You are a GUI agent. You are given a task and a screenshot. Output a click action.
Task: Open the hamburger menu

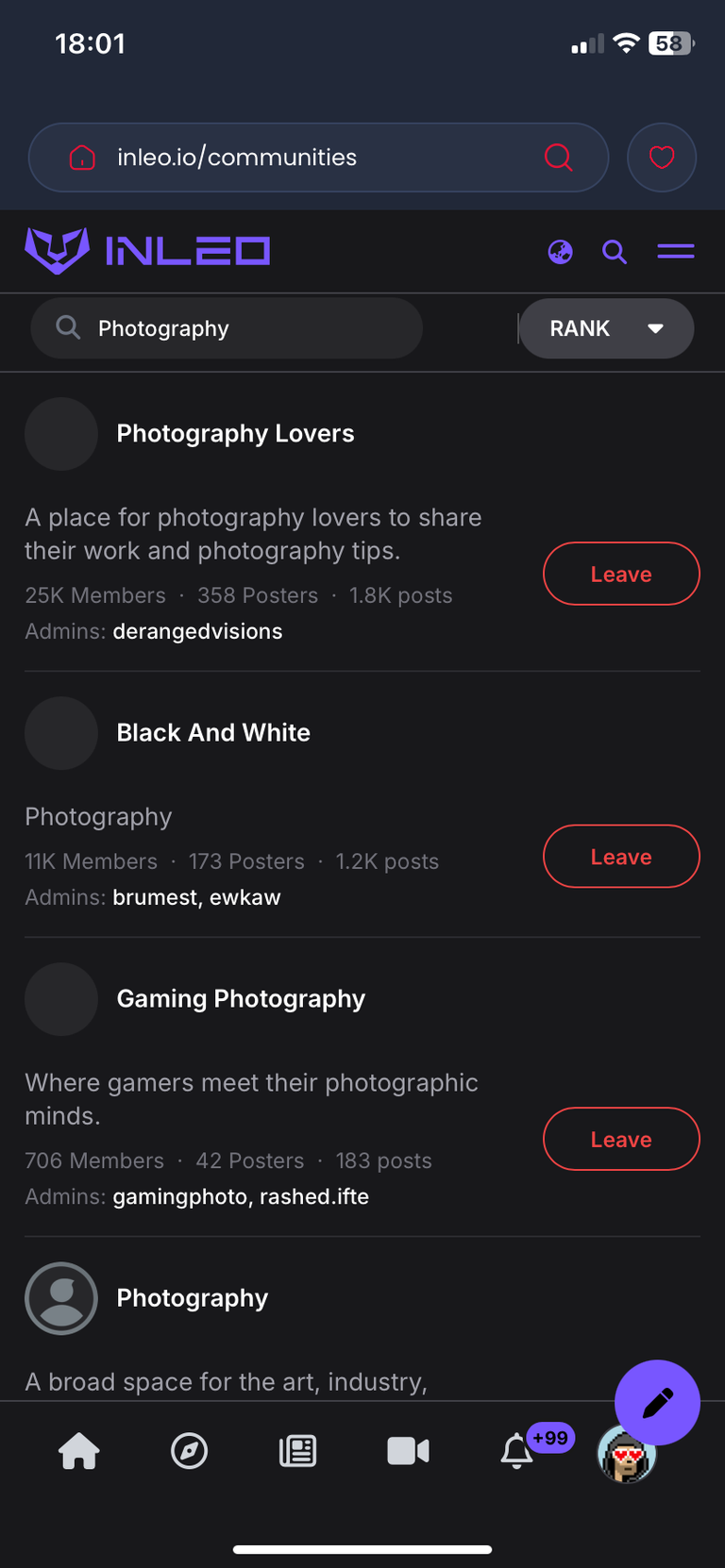pos(676,251)
